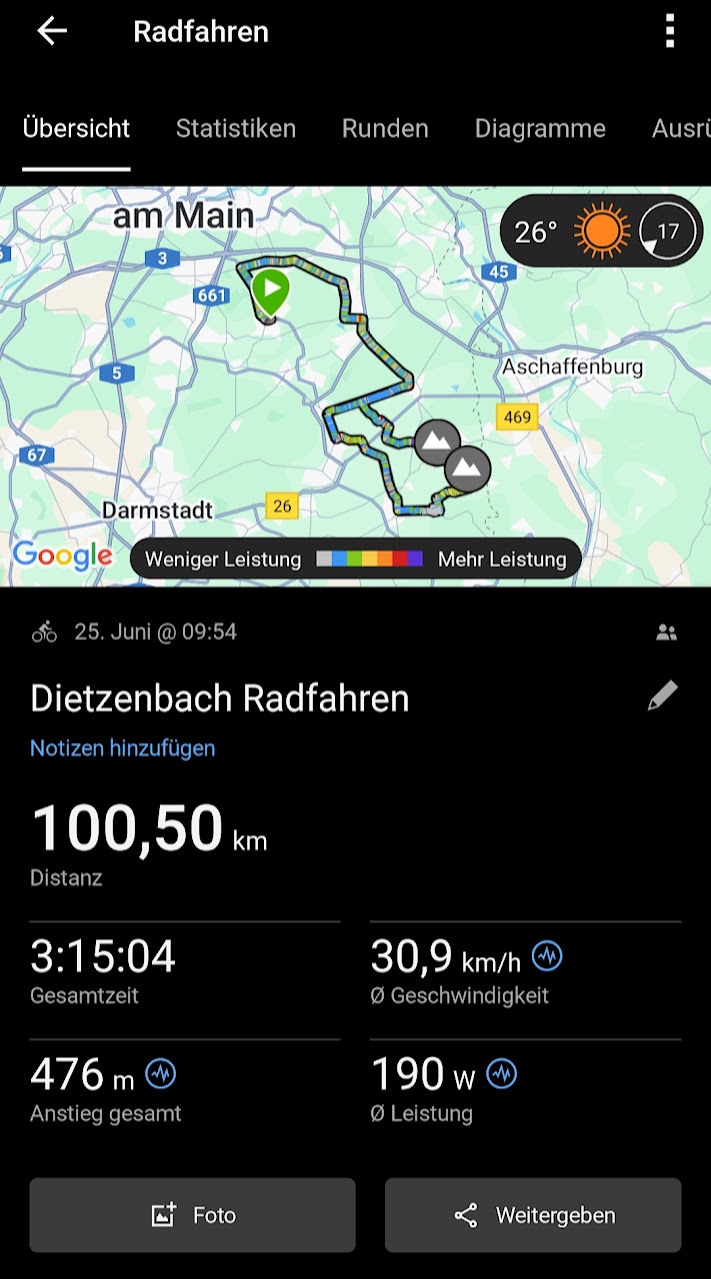Open the Diagramme tab
This screenshot has height=1279, width=711.
tap(540, 129)
